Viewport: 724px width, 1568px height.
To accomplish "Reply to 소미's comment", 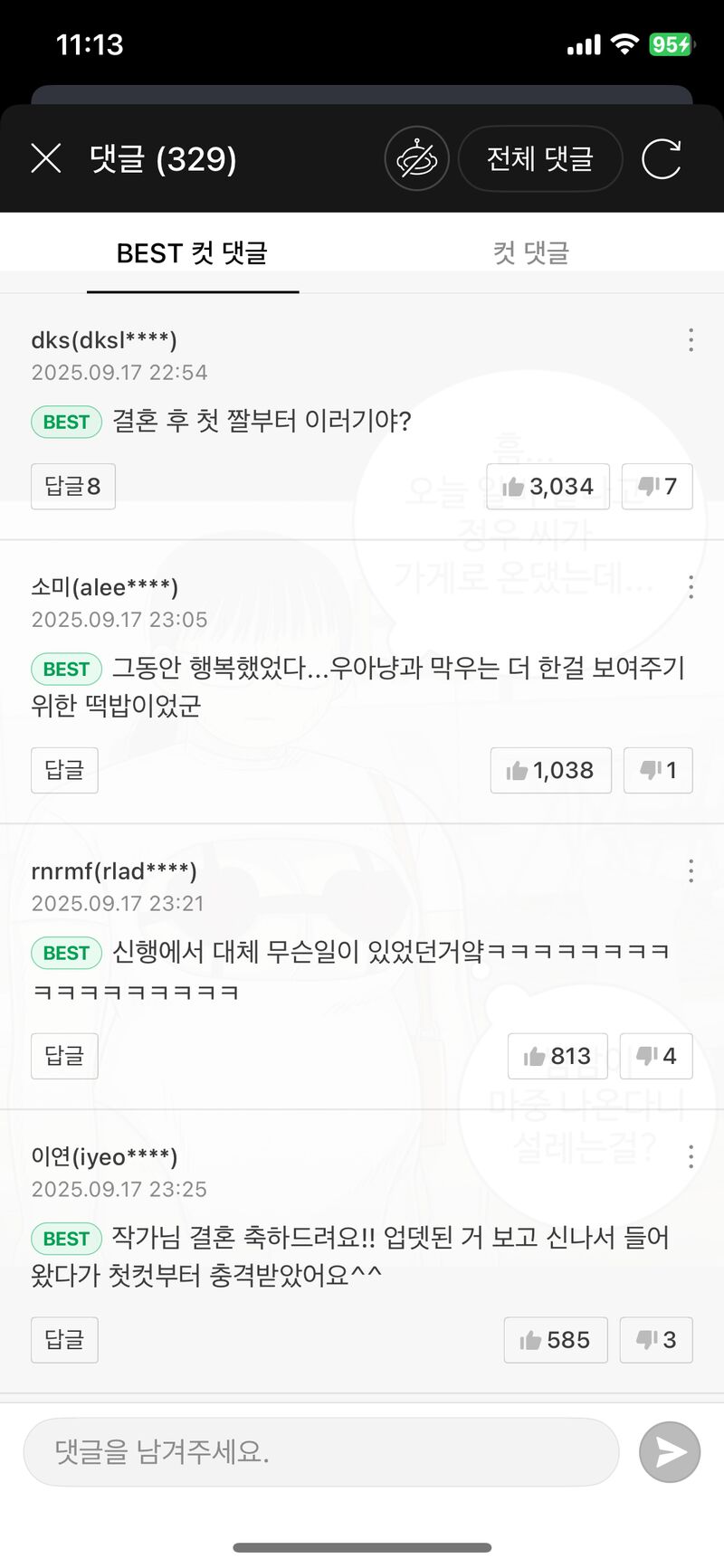I will (x=64, y=770).
